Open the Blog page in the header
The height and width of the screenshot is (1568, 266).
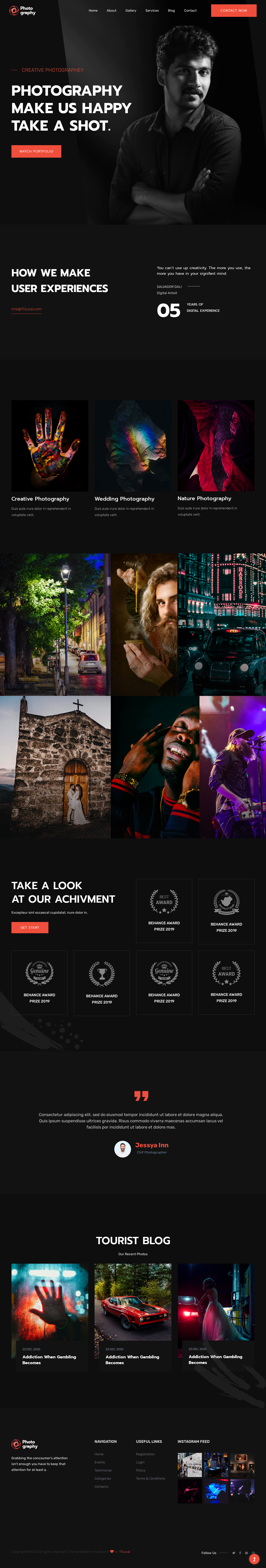[171, 10]
